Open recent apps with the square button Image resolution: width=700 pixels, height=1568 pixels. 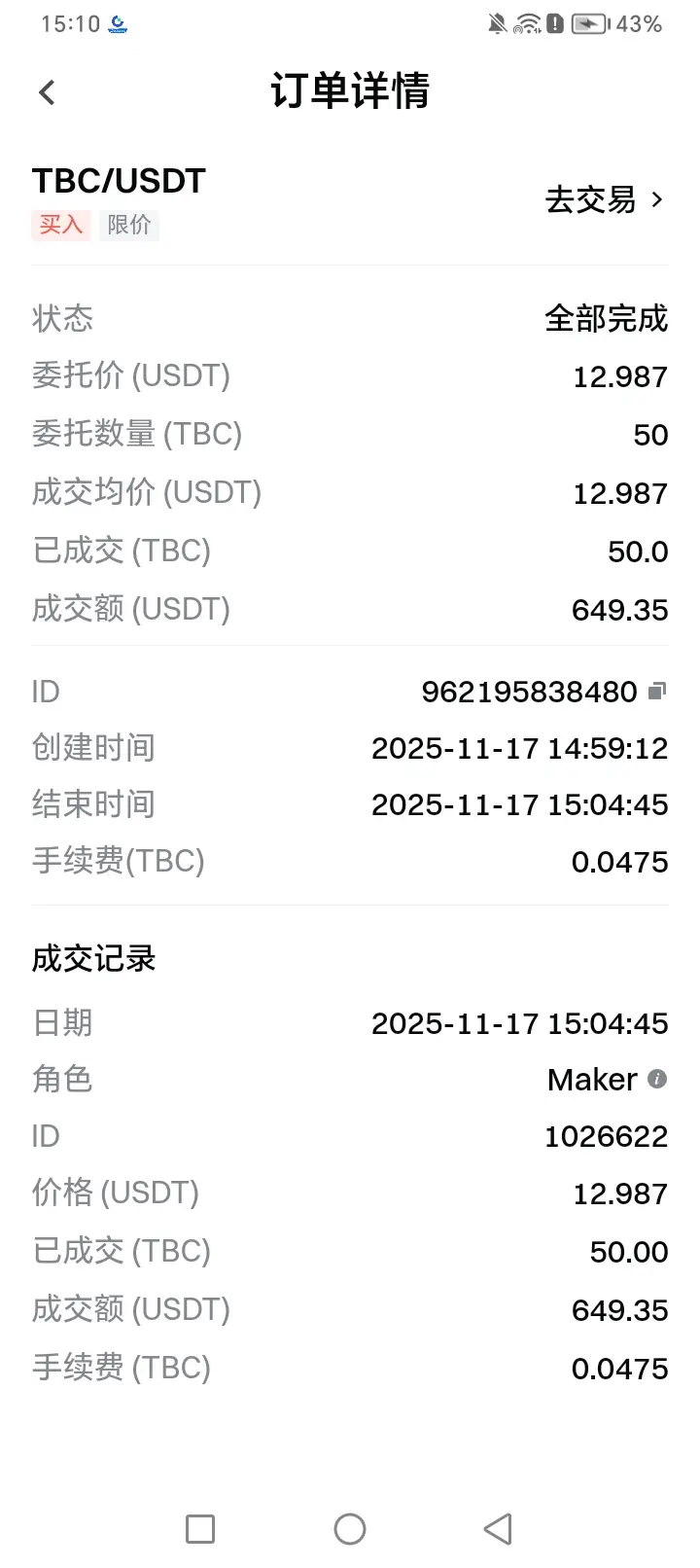pyautogui.click(x=200, y=1529)
